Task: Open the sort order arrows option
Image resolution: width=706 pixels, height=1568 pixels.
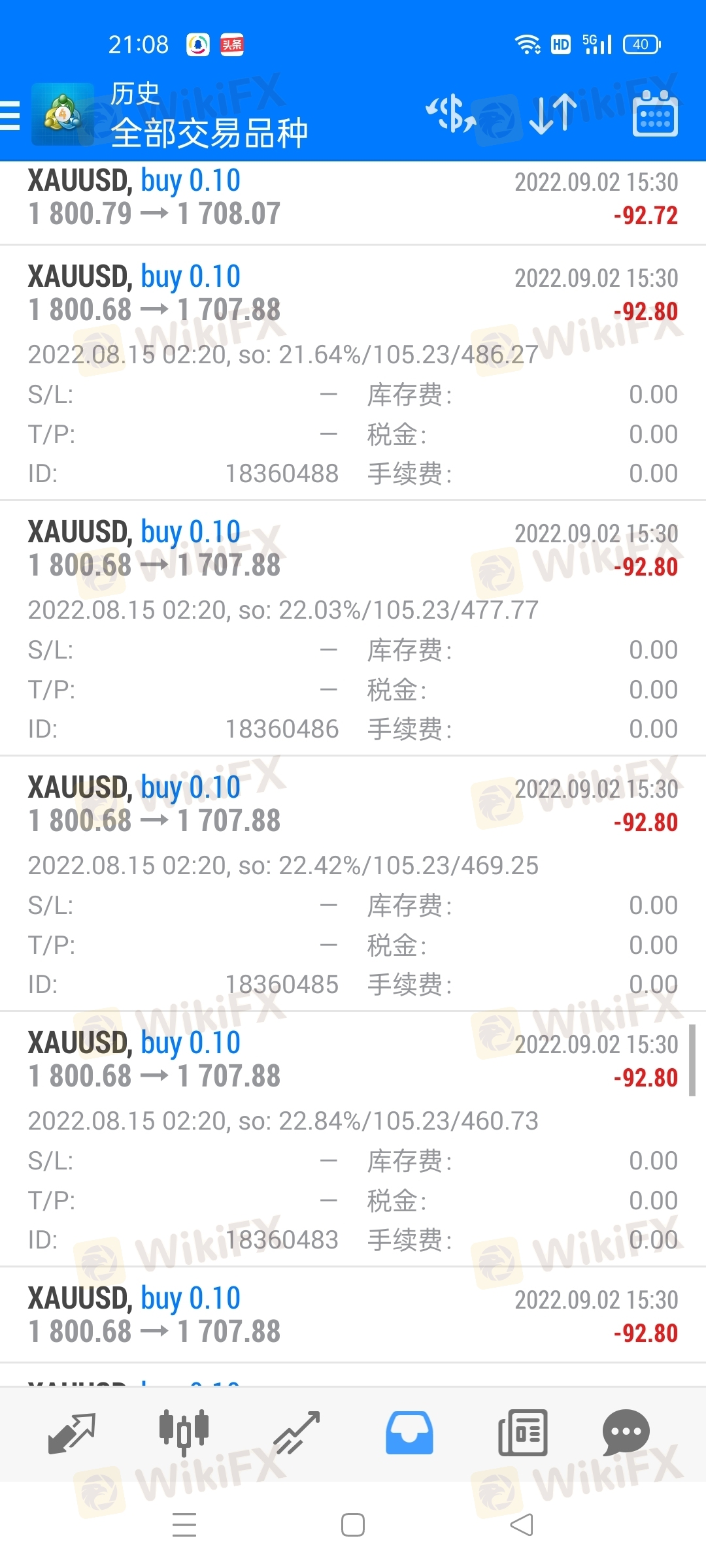Action: [x=553, y=114]
